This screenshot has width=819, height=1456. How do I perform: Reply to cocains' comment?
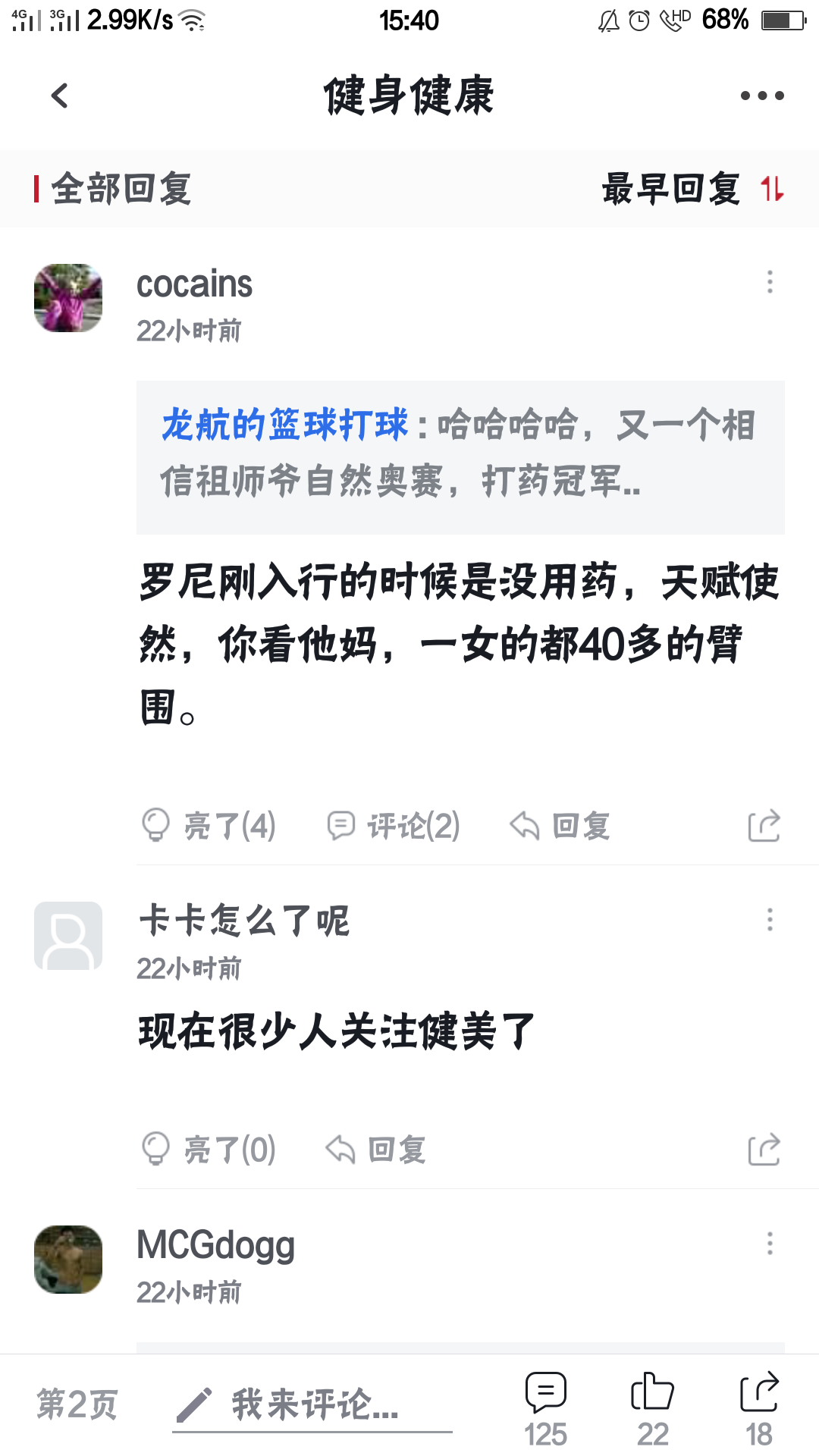(x=560, y=826)
